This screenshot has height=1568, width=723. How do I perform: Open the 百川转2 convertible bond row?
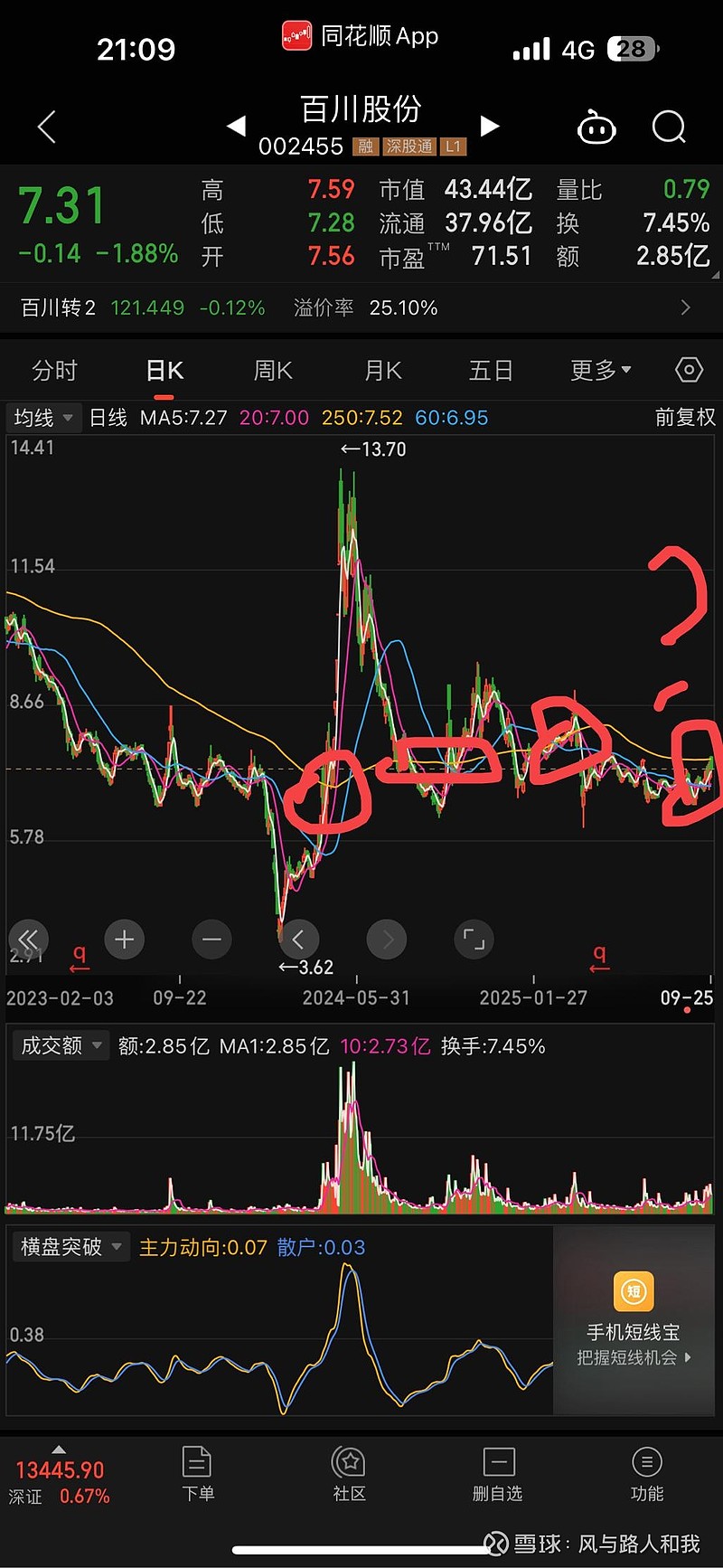point(361,308)
